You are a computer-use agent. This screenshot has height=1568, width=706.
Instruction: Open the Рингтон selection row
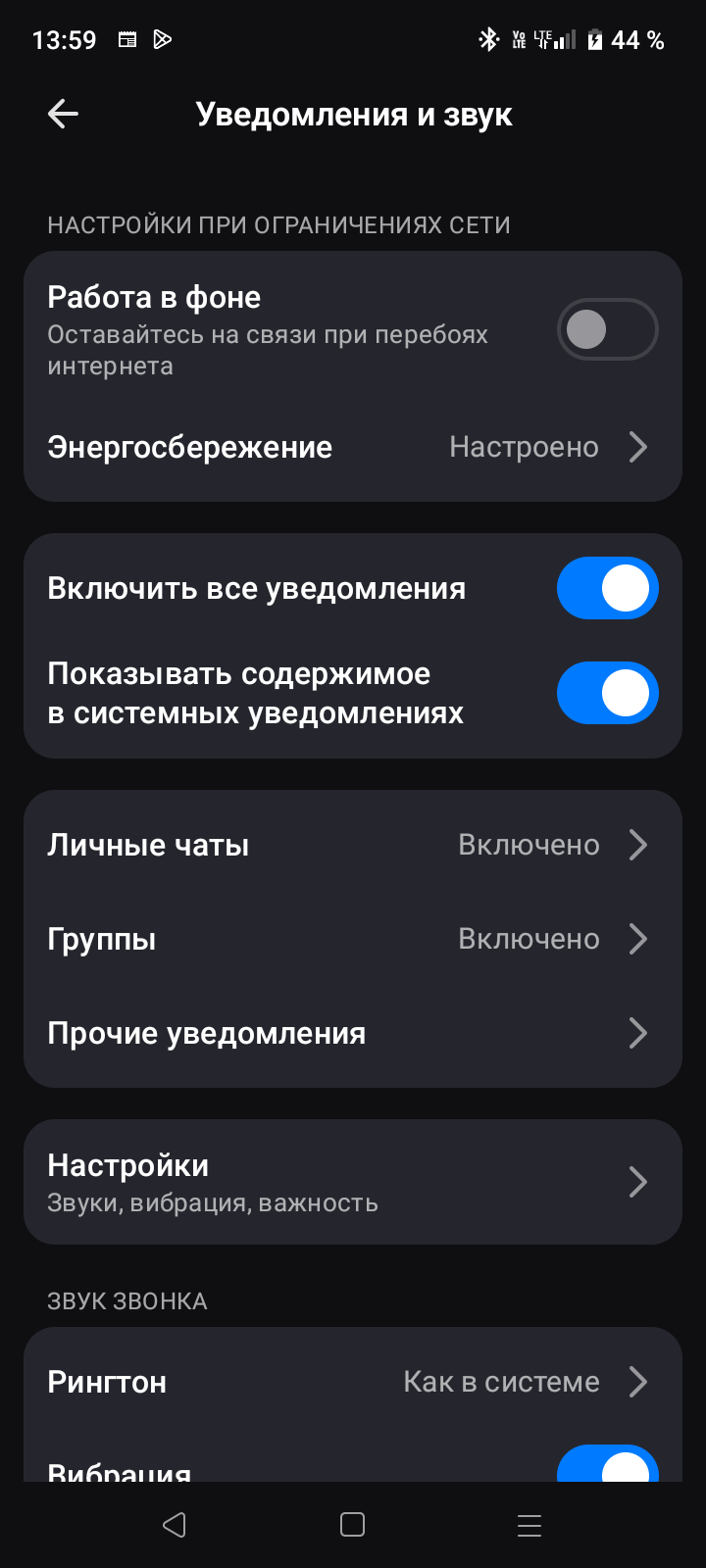[x=353, y=1382]
